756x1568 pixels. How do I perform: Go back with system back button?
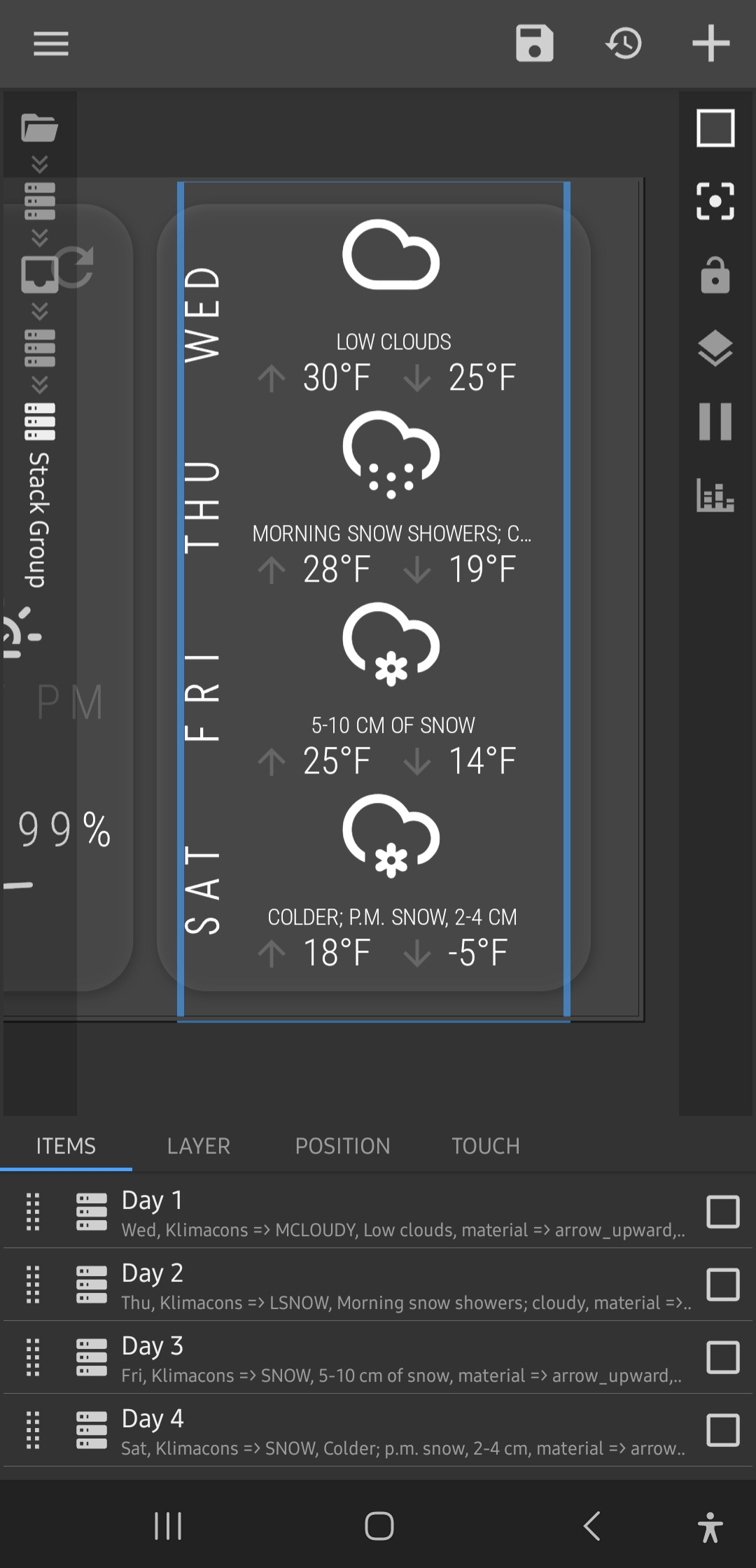click(x=592, y=1526)
